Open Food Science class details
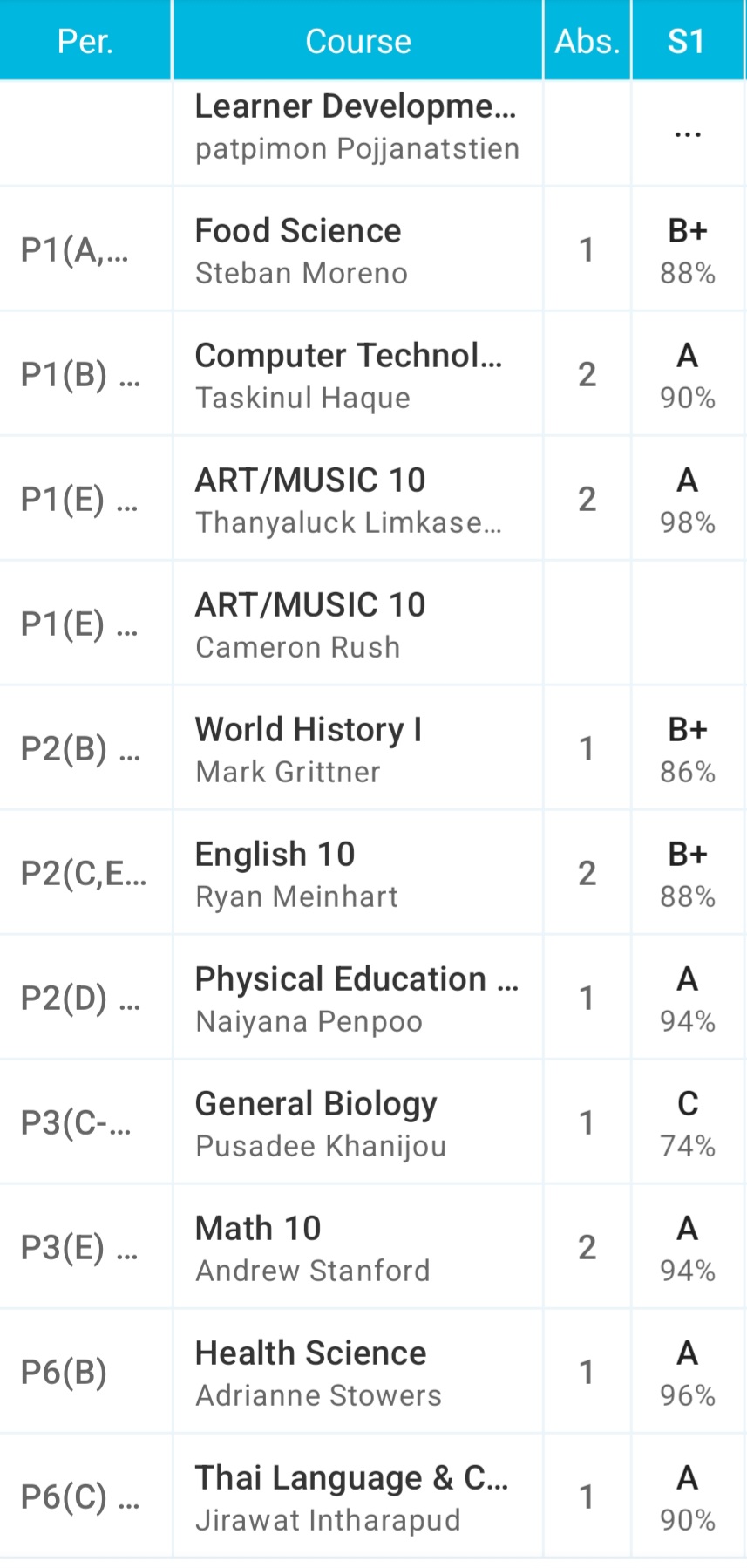Screen dimensions: 747x1568 (373, 249)
